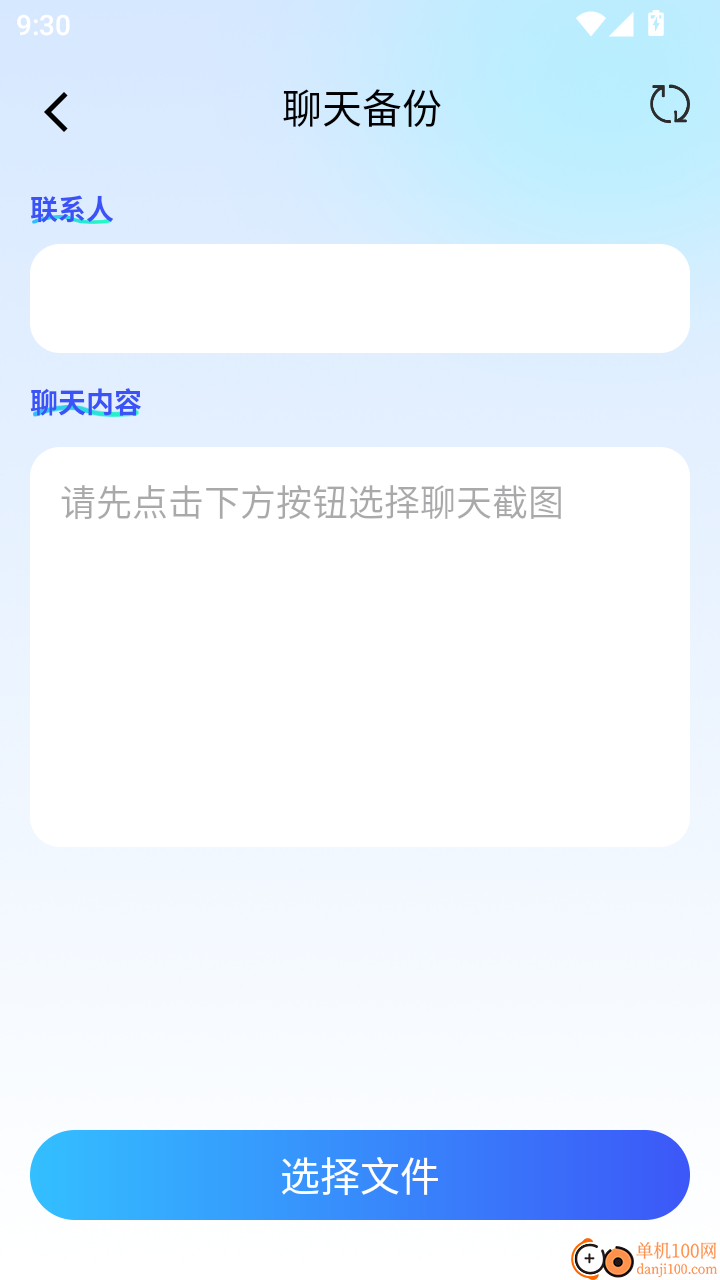Image resolution: width=720 pixels, height=1280 pixels.
Task: Tap the chat screenshot placeholder area
Action: [x=360, y=645]
